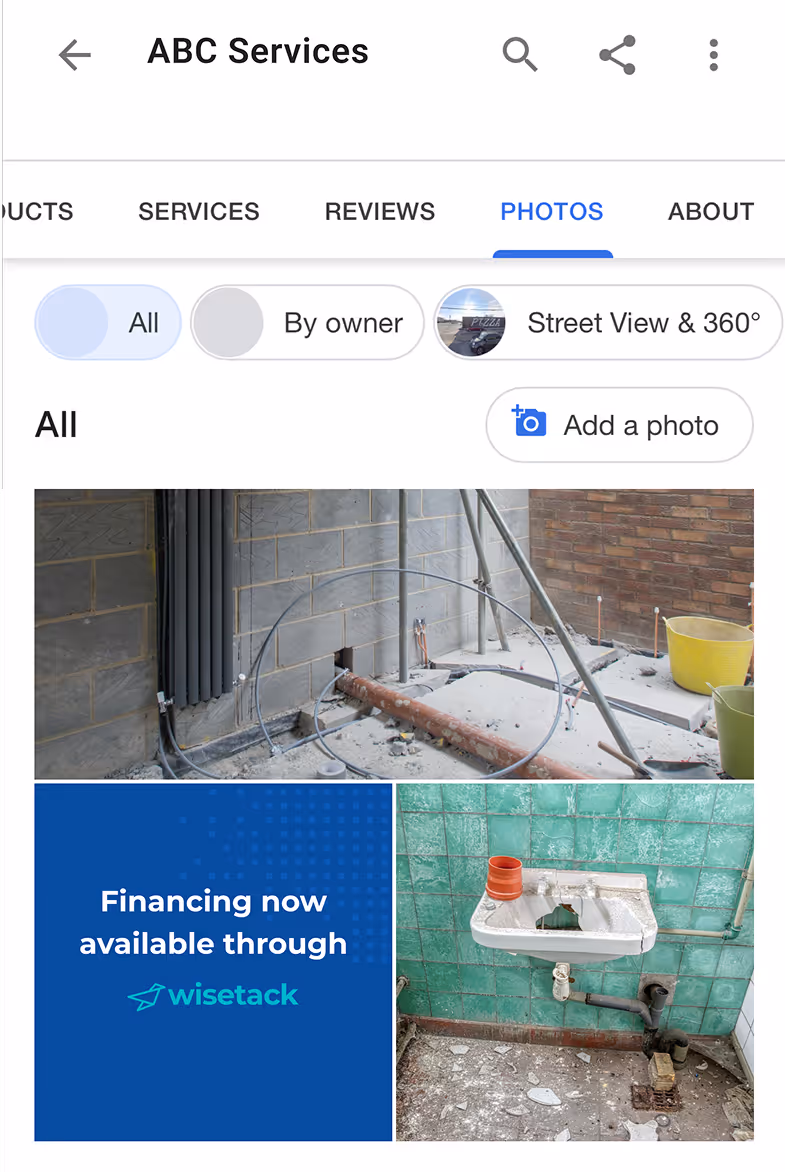Switch to the Reviews tab

point(380,212)
